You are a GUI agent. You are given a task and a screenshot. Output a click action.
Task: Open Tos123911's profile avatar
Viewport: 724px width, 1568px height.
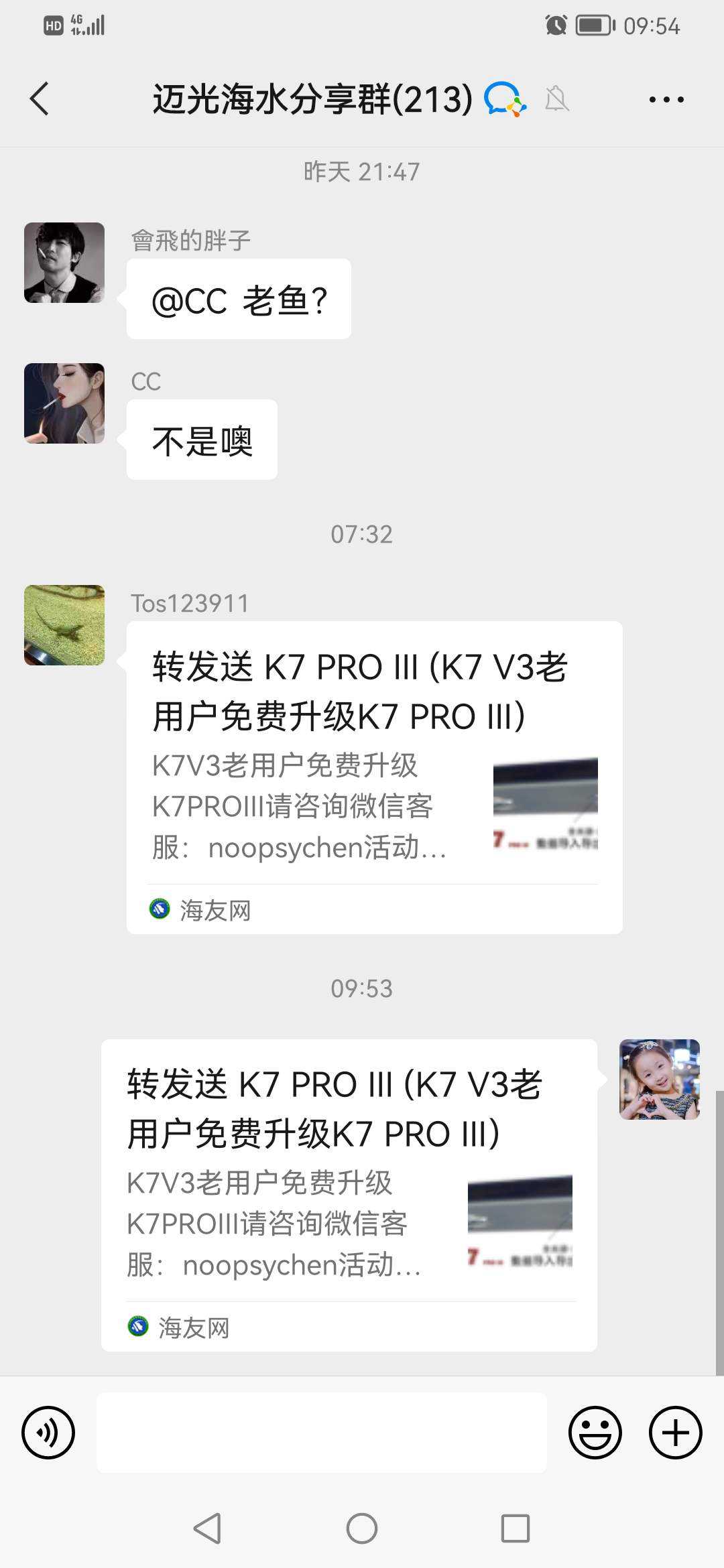64,625
